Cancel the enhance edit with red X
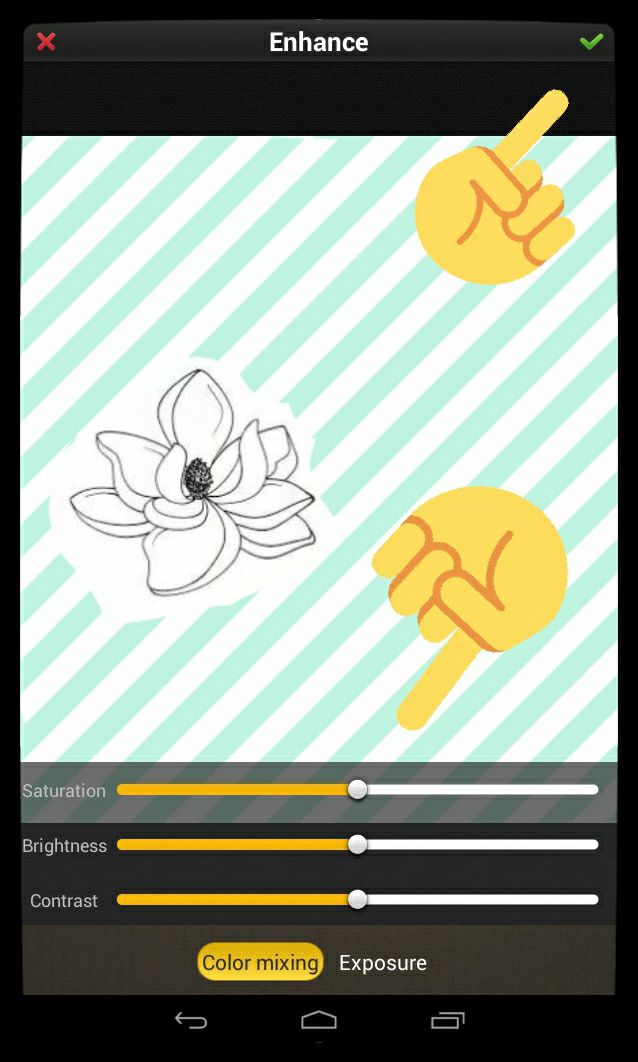 click(x=46, y=42)
